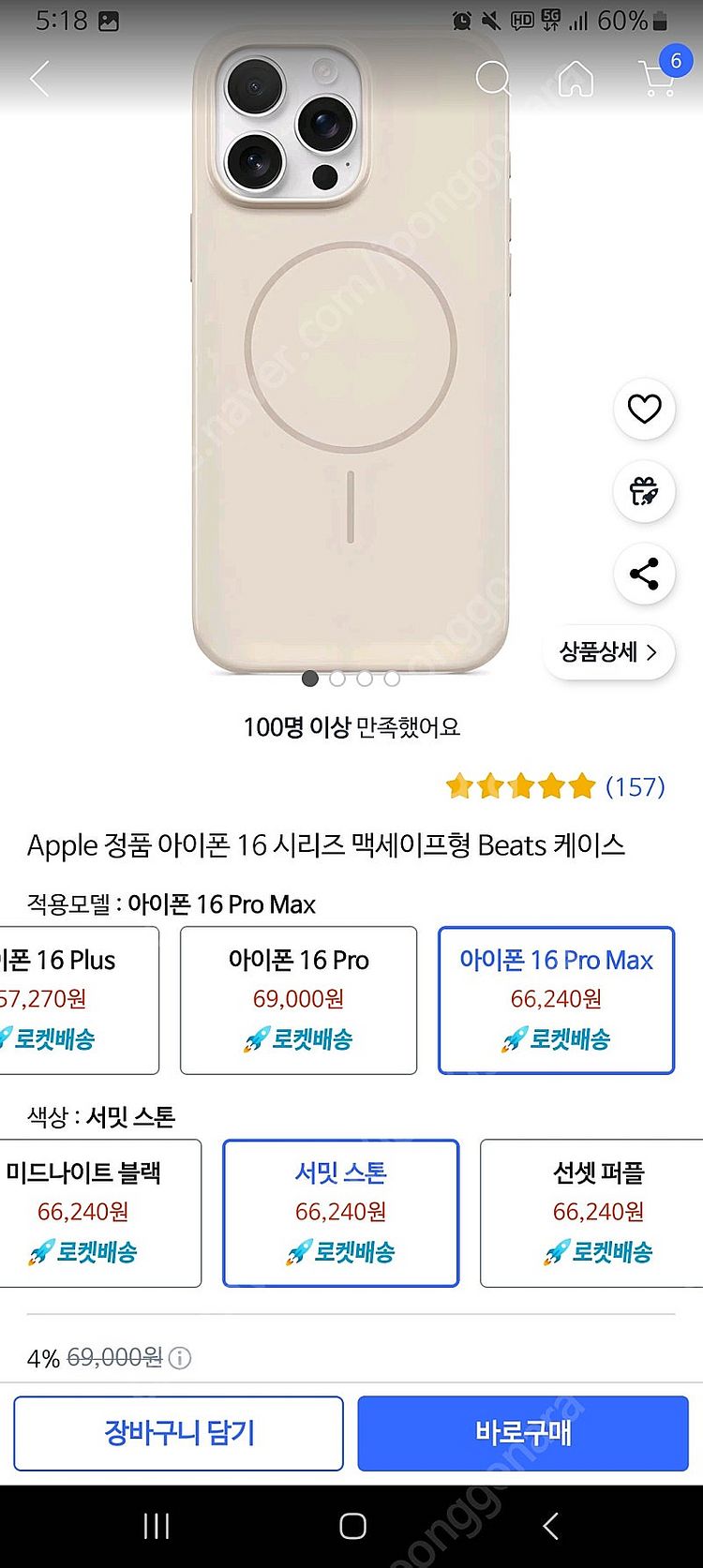Tap the back arrow at top left
703x1568 pixels.
coord(37,80)
